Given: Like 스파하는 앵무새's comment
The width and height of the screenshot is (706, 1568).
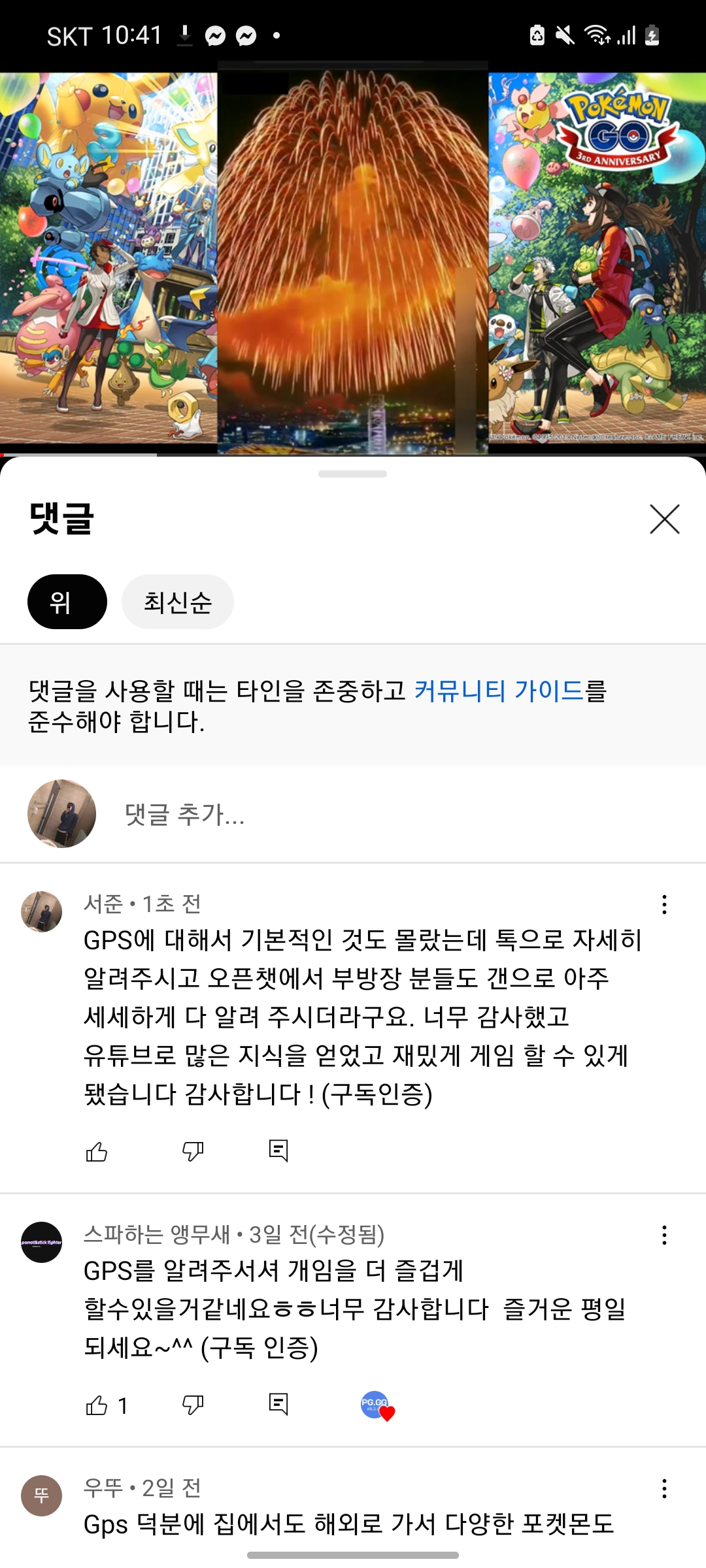Looking at the screenshot, I should coord(97,1405).
